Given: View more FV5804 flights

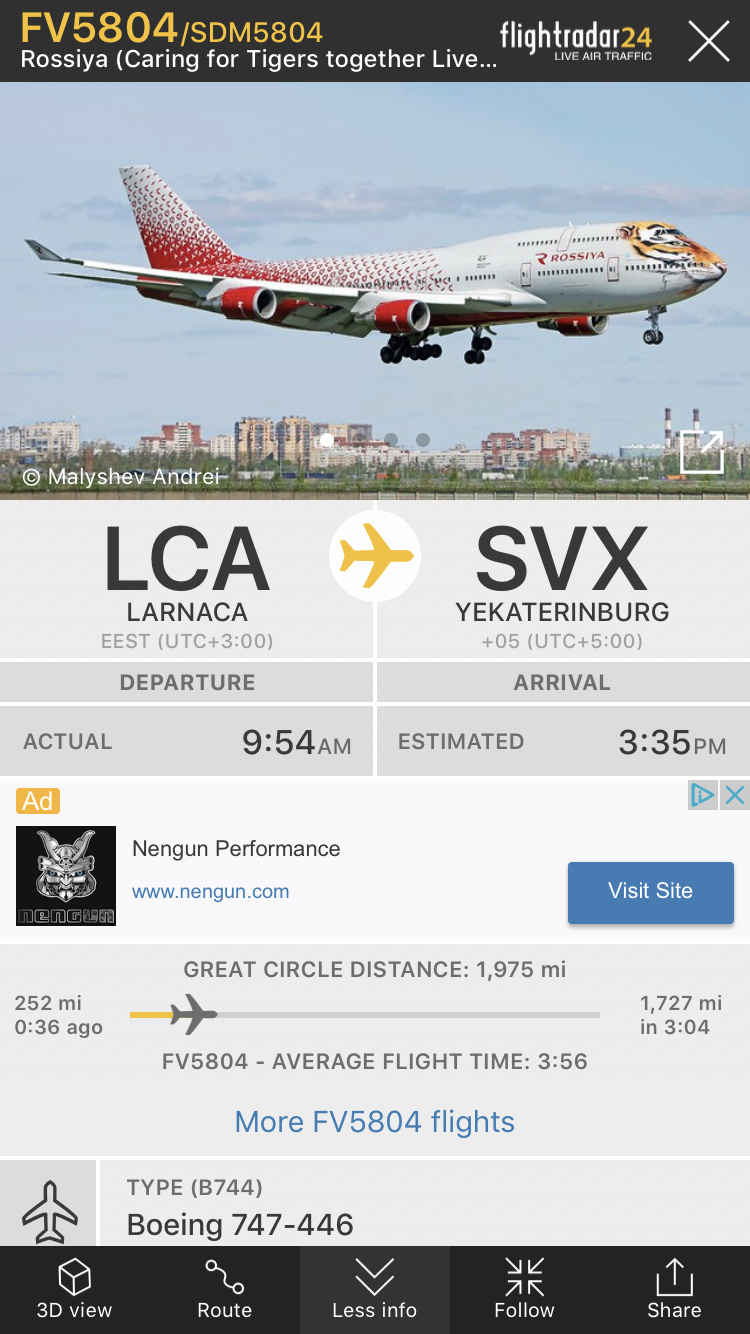Looking at the screenshot, I should tap(374, 1122).
